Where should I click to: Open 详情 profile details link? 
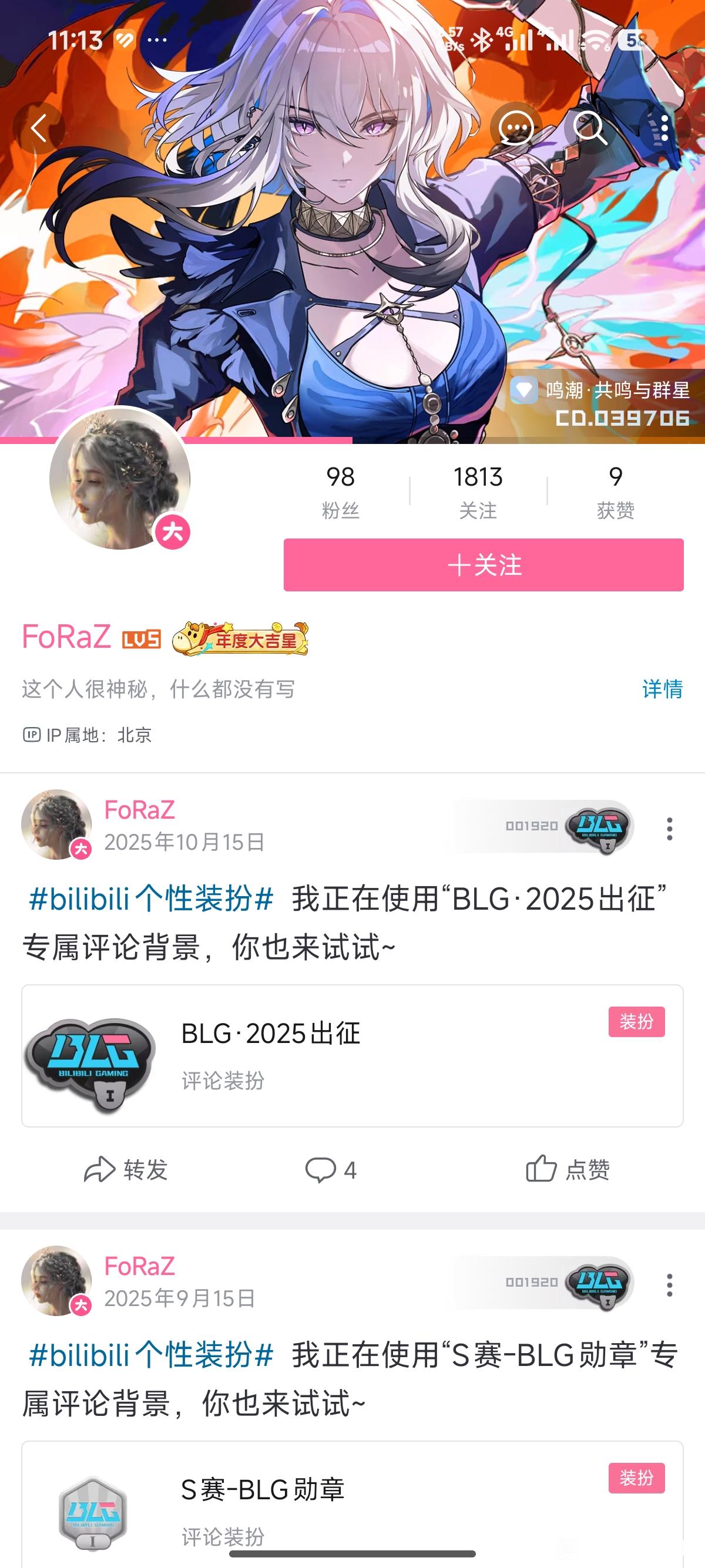(x=662, y=689)
